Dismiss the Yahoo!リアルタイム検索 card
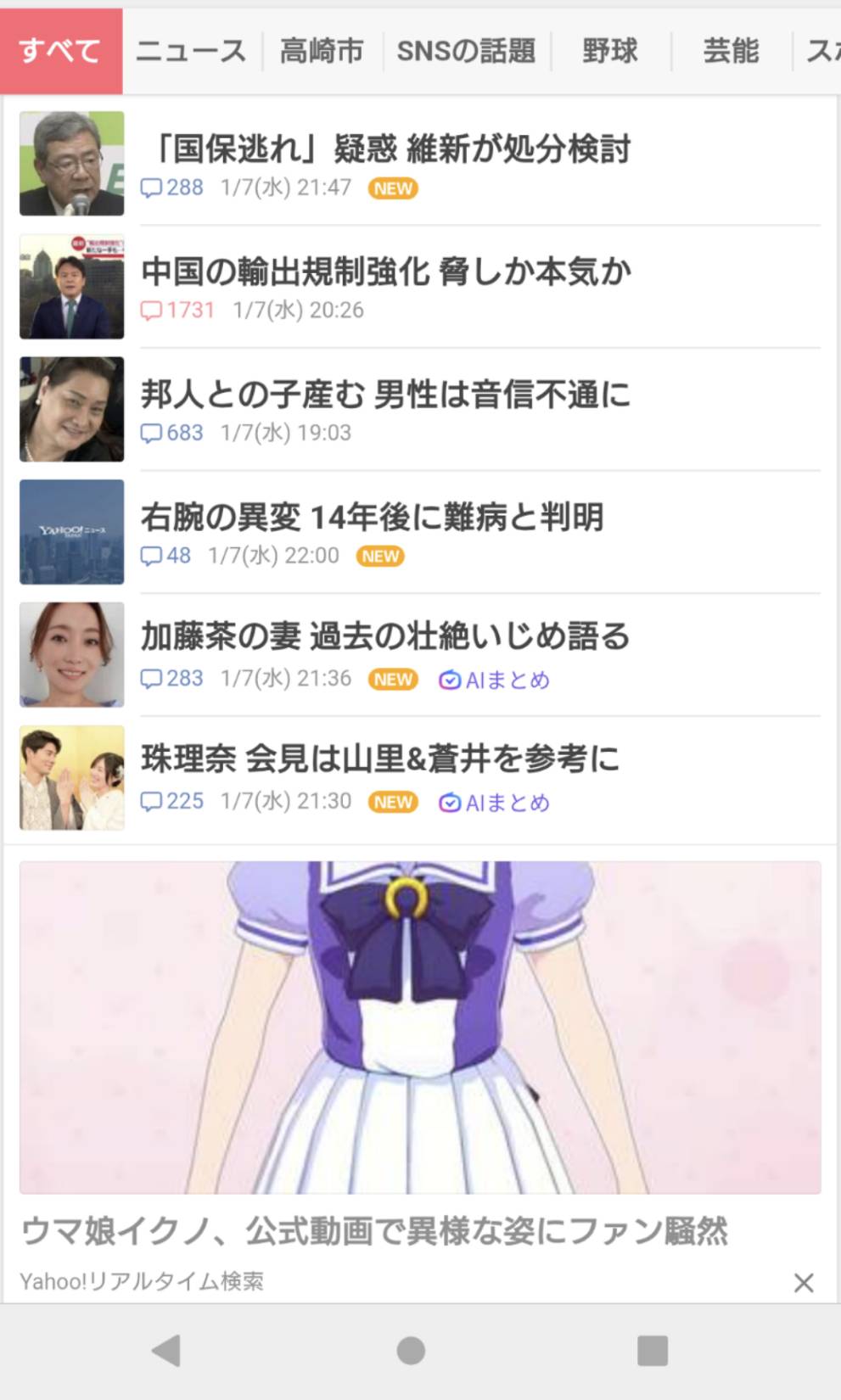The height and width of the screenshot is (1400, 841). 803,1283
